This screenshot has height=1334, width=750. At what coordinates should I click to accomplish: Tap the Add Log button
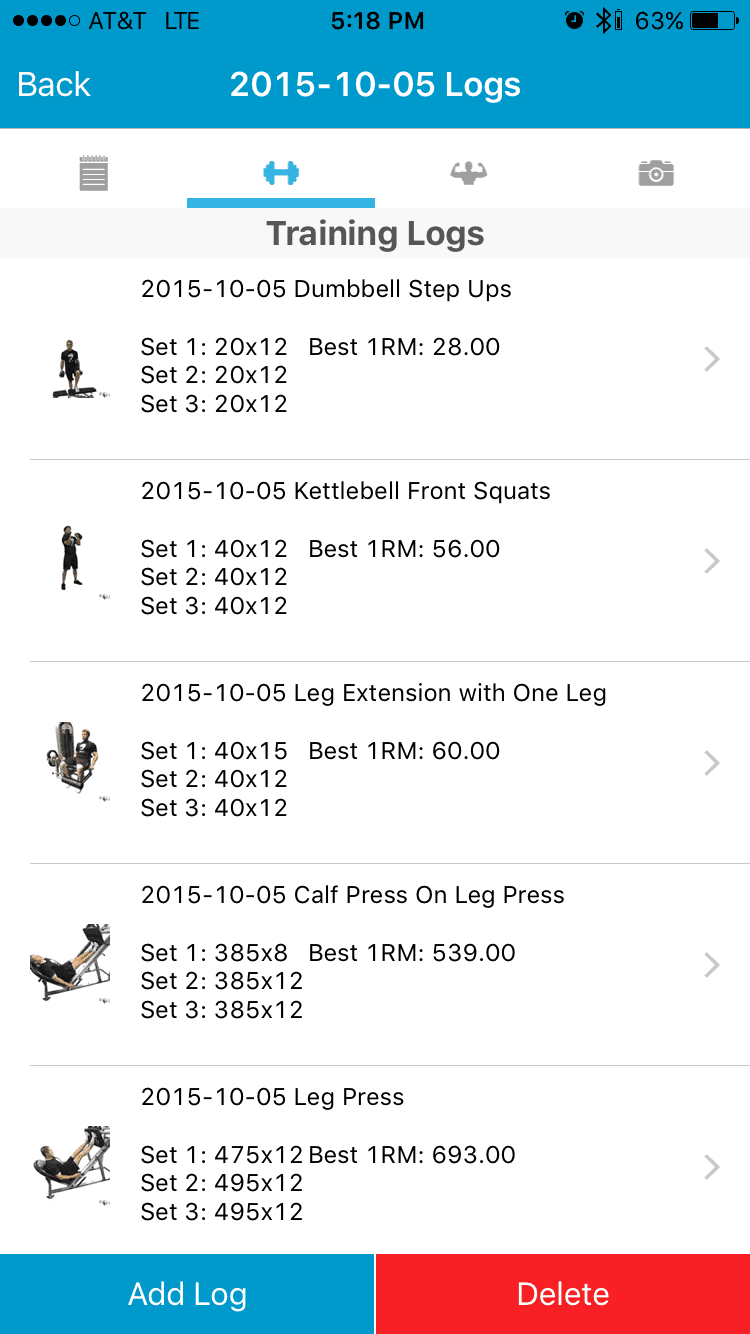[187, 1294]
